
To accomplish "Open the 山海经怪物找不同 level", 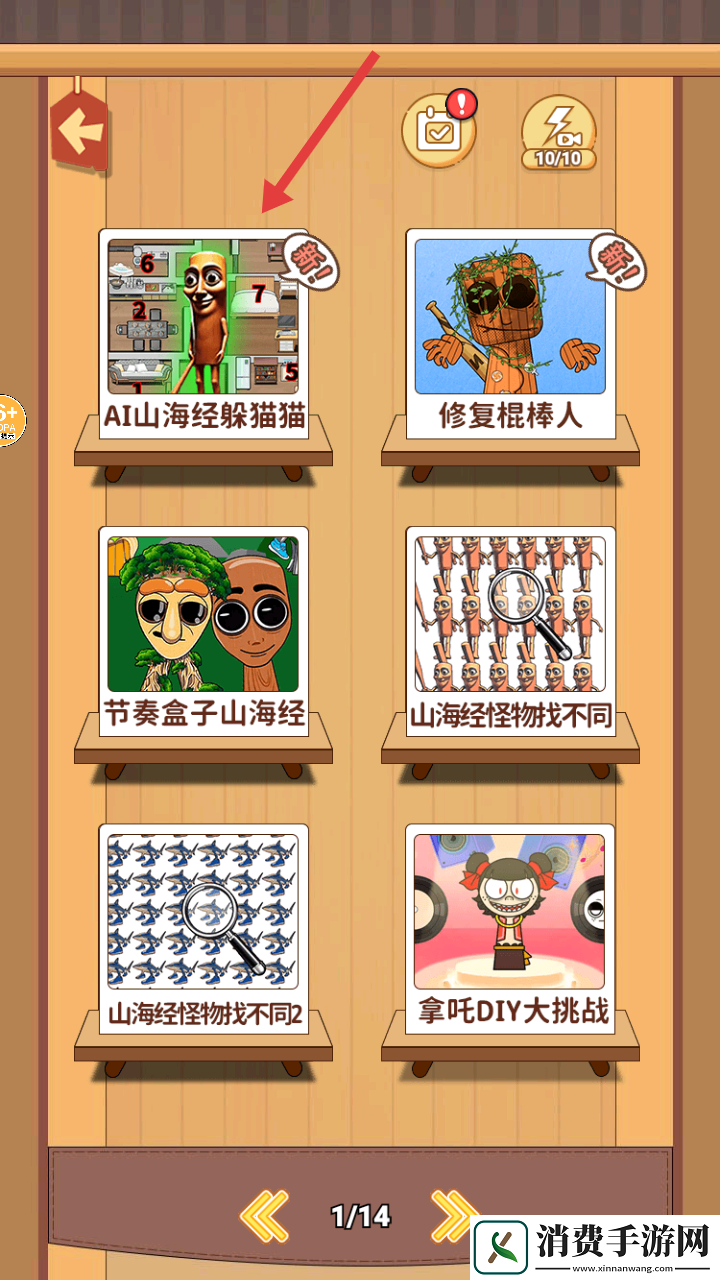I will (510, 632).
